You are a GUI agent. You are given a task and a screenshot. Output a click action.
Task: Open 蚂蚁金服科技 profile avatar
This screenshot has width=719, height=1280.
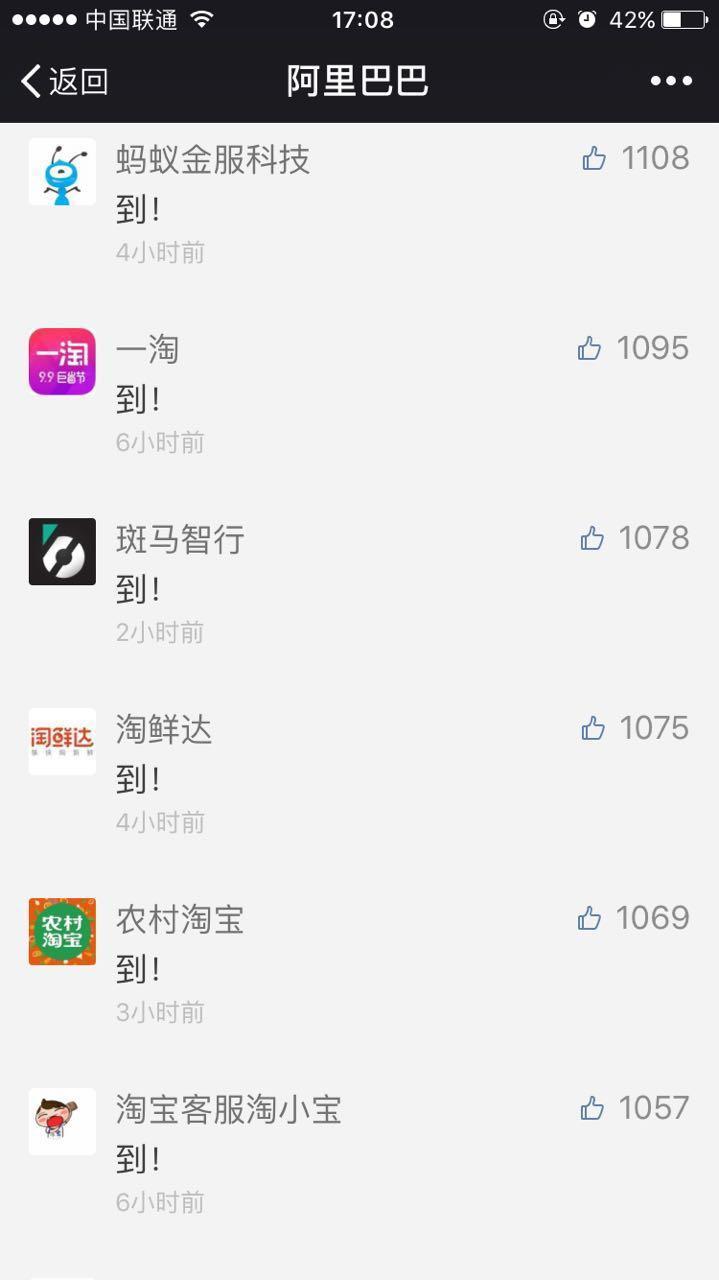[x=62, y=172]
